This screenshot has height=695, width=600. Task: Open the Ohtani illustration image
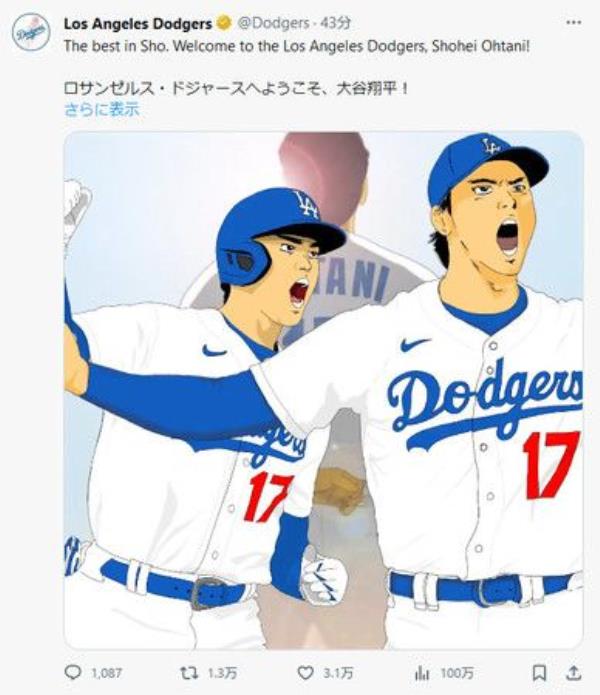tap(323, 390)
